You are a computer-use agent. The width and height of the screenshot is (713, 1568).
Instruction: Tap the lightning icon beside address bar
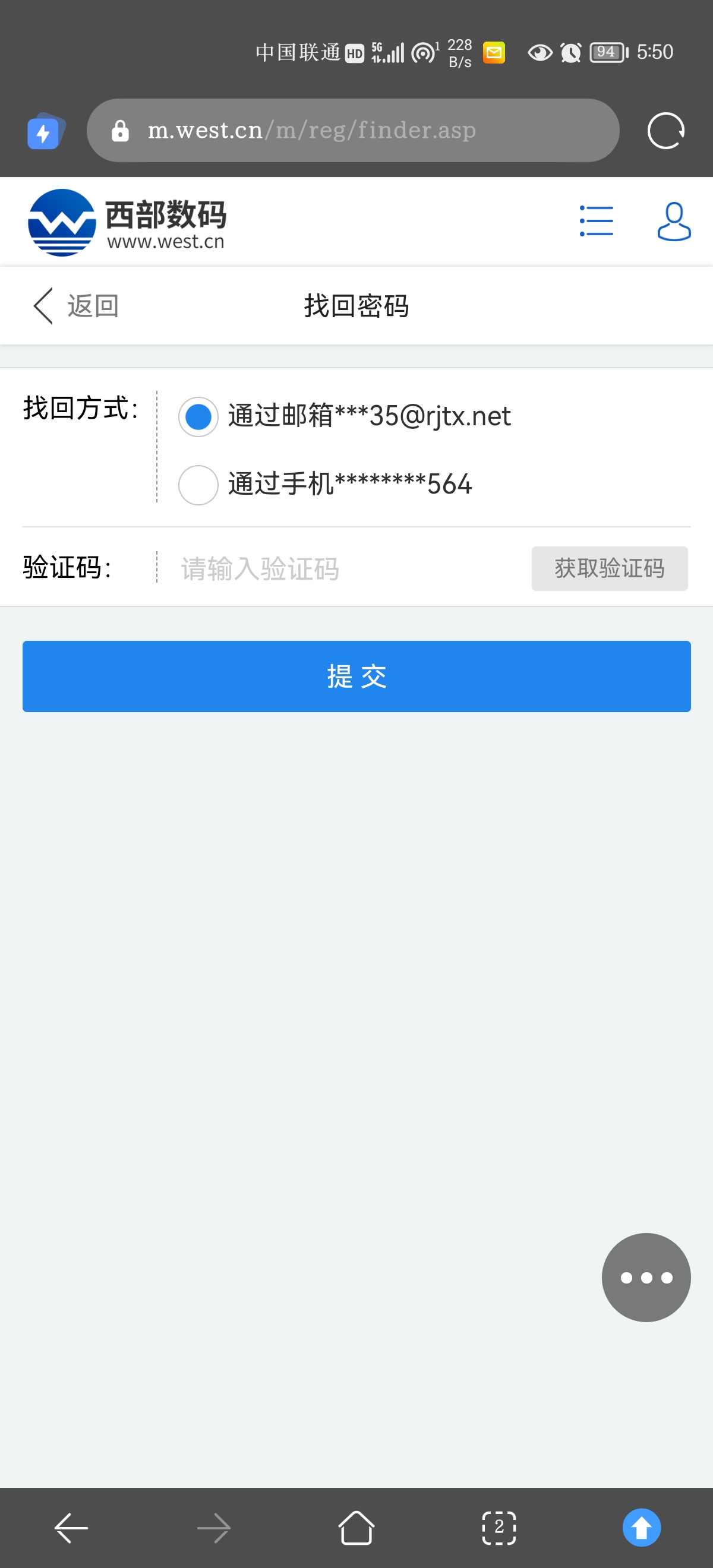(x=45, y=131)
